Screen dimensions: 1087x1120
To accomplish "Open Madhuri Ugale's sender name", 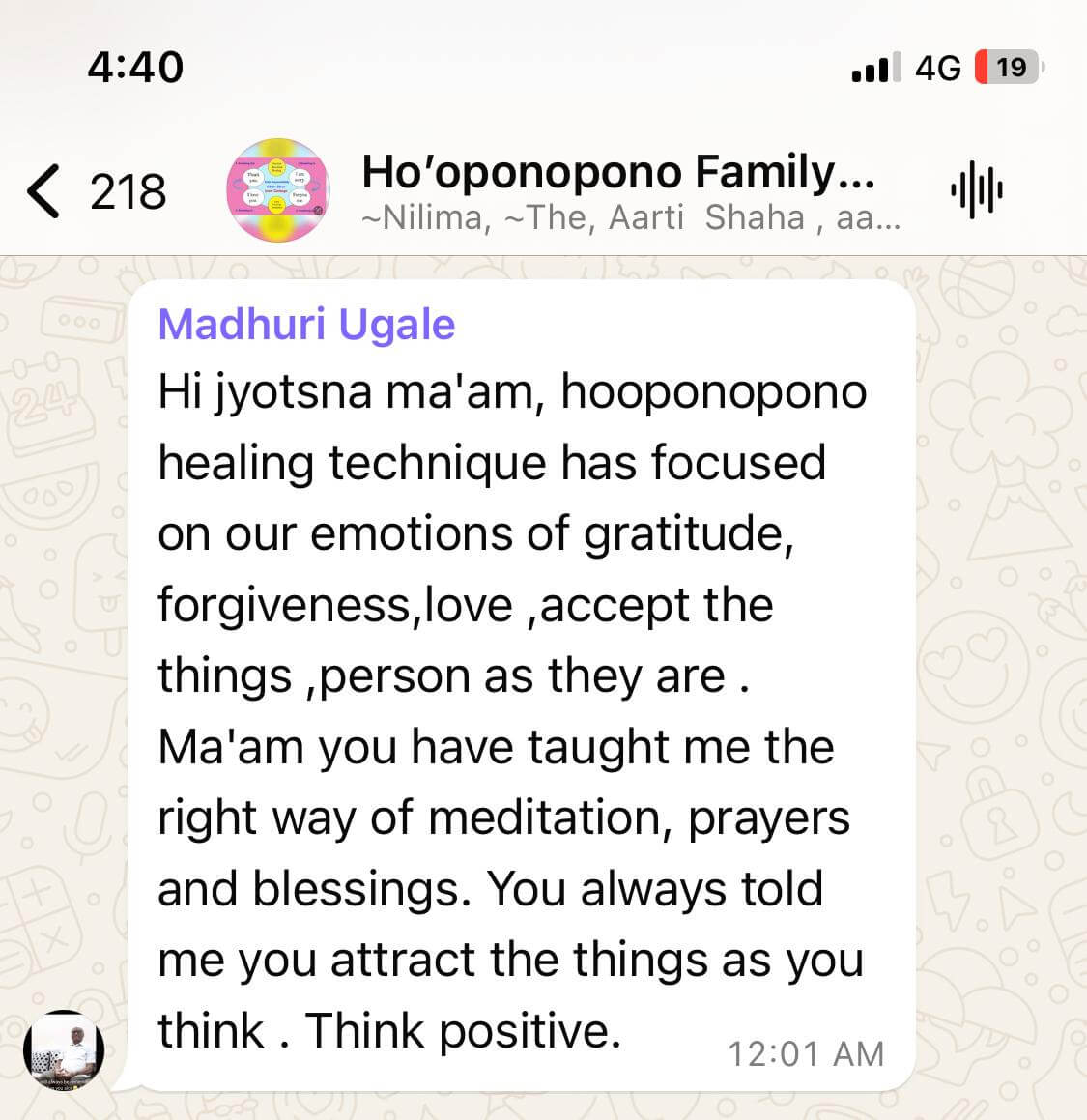I will tap(306, 325).
